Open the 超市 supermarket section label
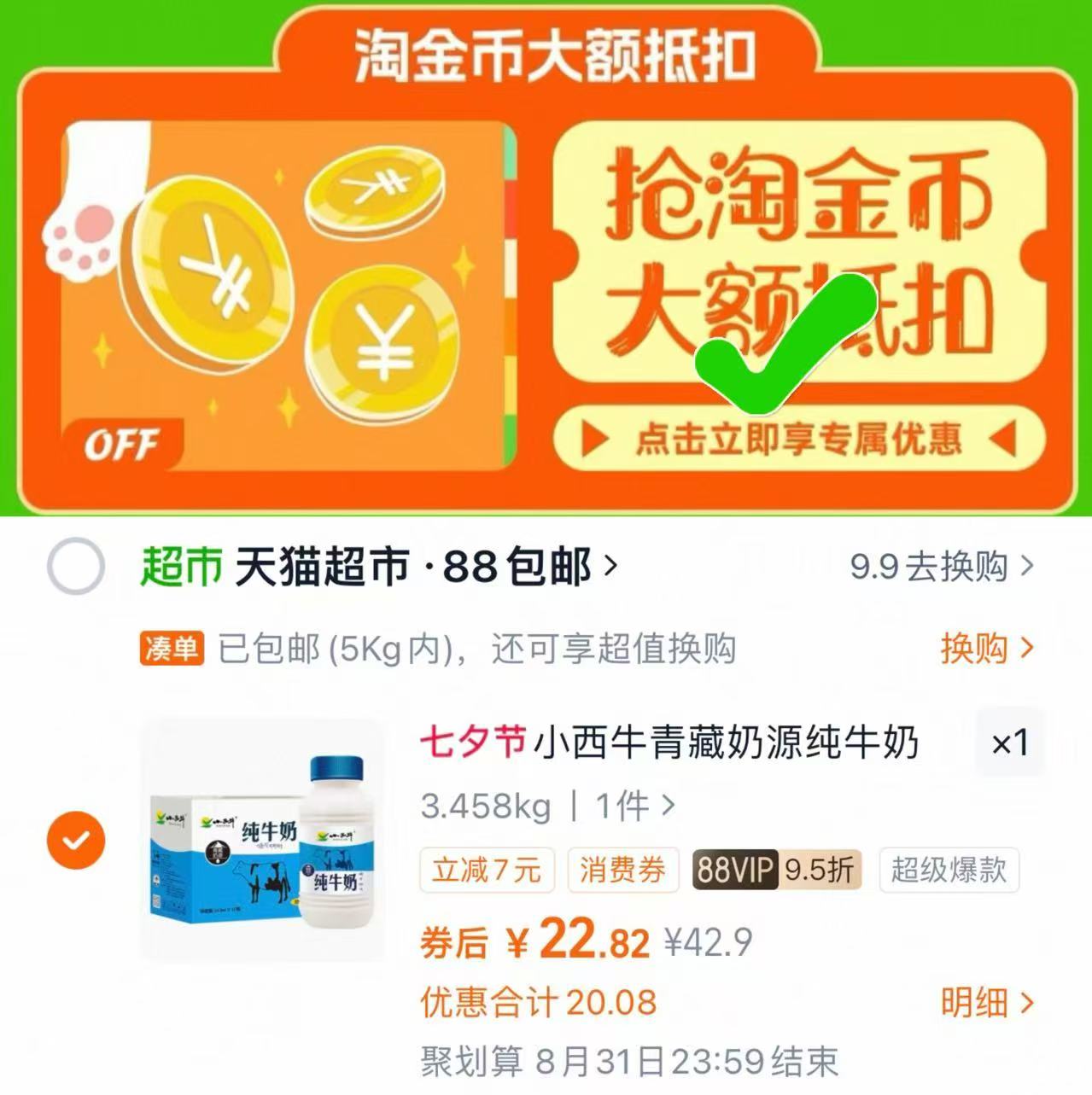Screen dimensions: 1092x1095 click(x=181, y=567)
